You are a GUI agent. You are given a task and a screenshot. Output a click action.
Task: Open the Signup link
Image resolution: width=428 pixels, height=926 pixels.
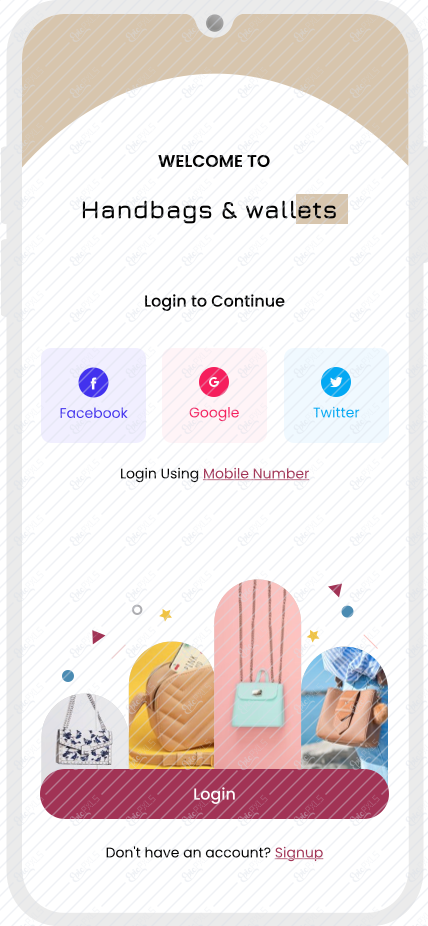pyautogui.click(x=299, y=853)
